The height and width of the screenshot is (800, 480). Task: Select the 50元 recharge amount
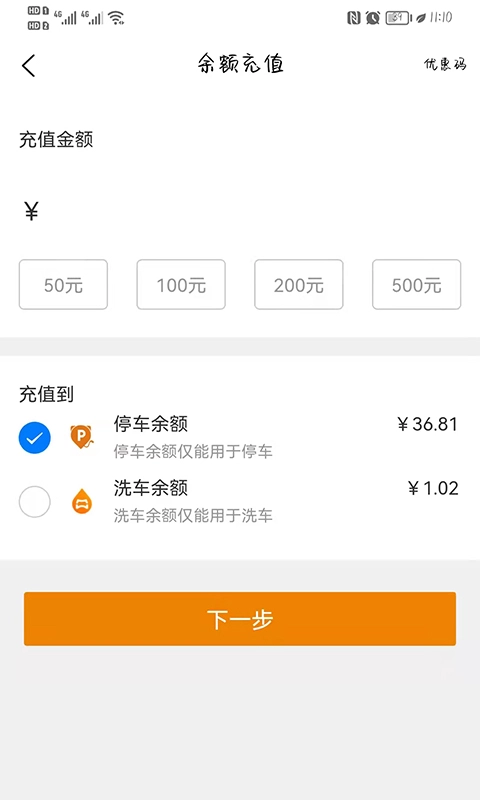pyautogui.click(x=63, y=284)
